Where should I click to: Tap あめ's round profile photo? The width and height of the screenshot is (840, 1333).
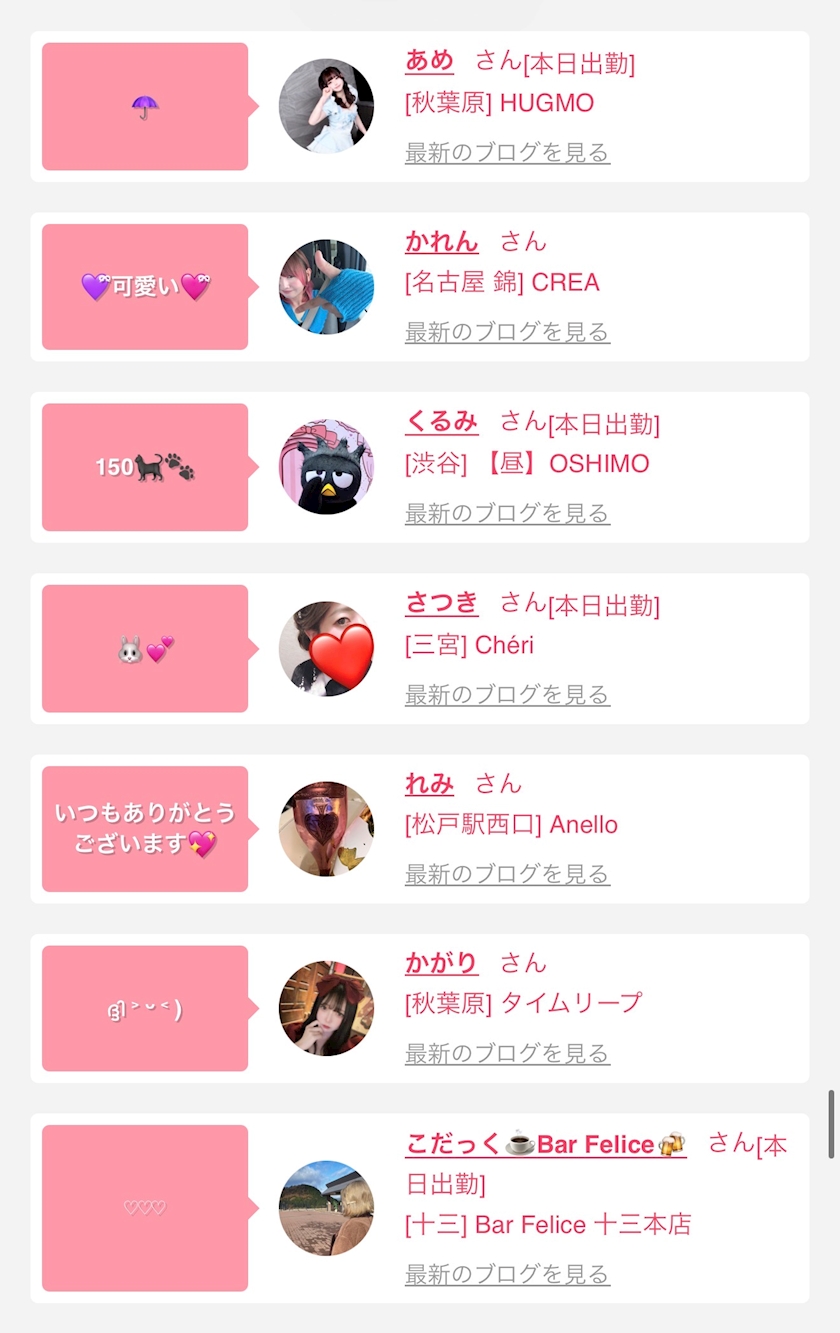coord(326,106)
